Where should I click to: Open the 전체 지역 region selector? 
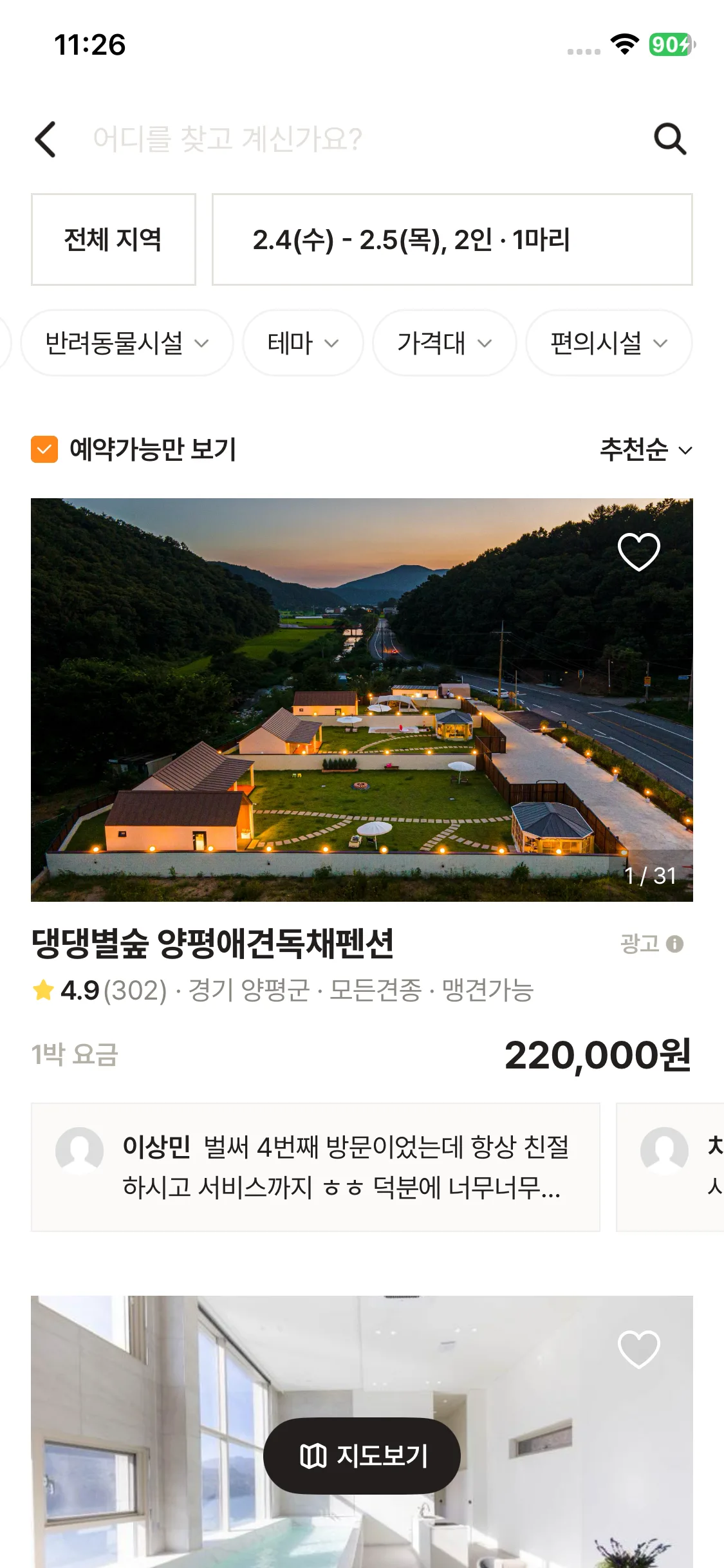point(113,239)
